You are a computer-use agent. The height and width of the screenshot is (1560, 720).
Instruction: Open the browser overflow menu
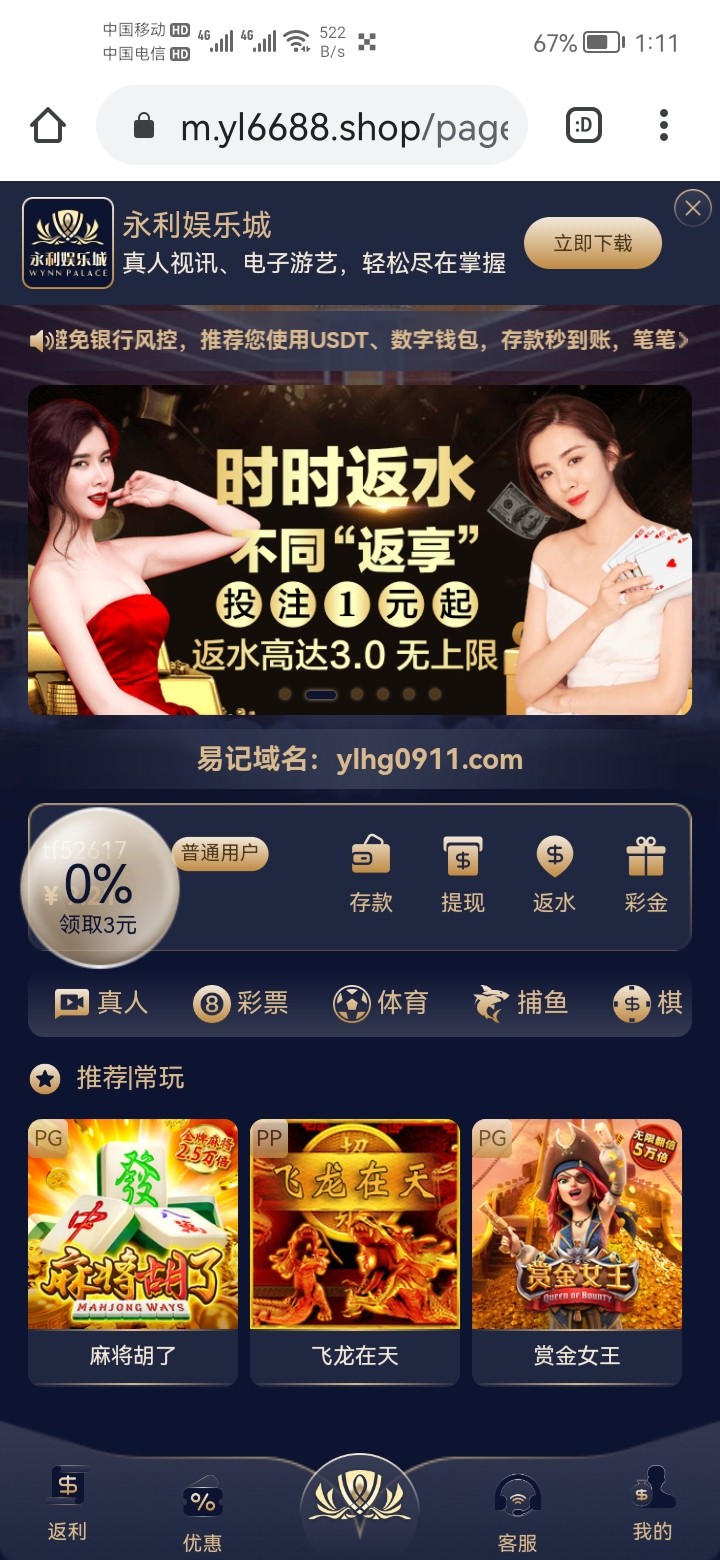663,126
